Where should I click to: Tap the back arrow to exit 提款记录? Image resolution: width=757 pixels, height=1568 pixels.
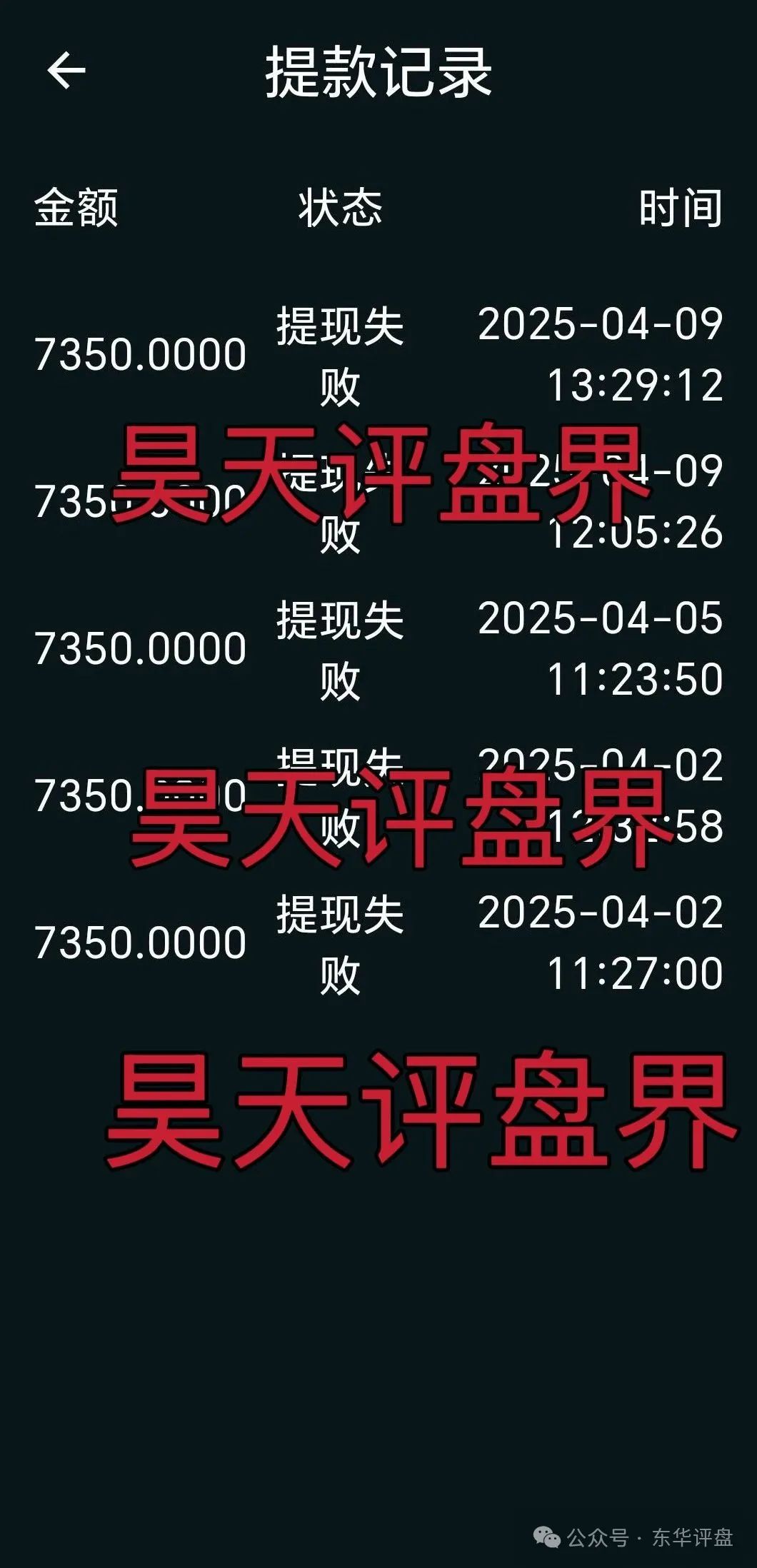click(66, 71)
